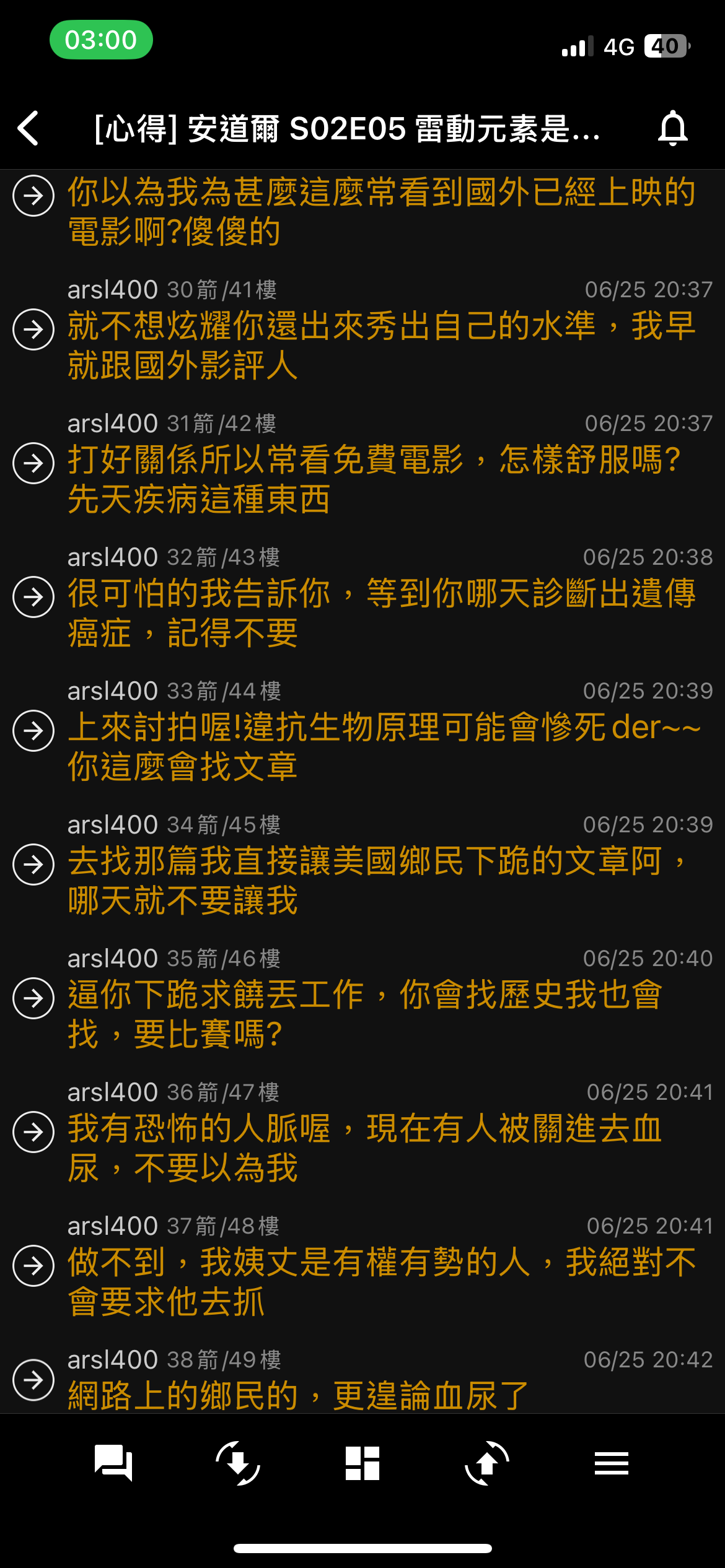Tap the arrow icon on arsl400's 47樓 comment
725x1568 pixels.
[x=33, y=1131]
